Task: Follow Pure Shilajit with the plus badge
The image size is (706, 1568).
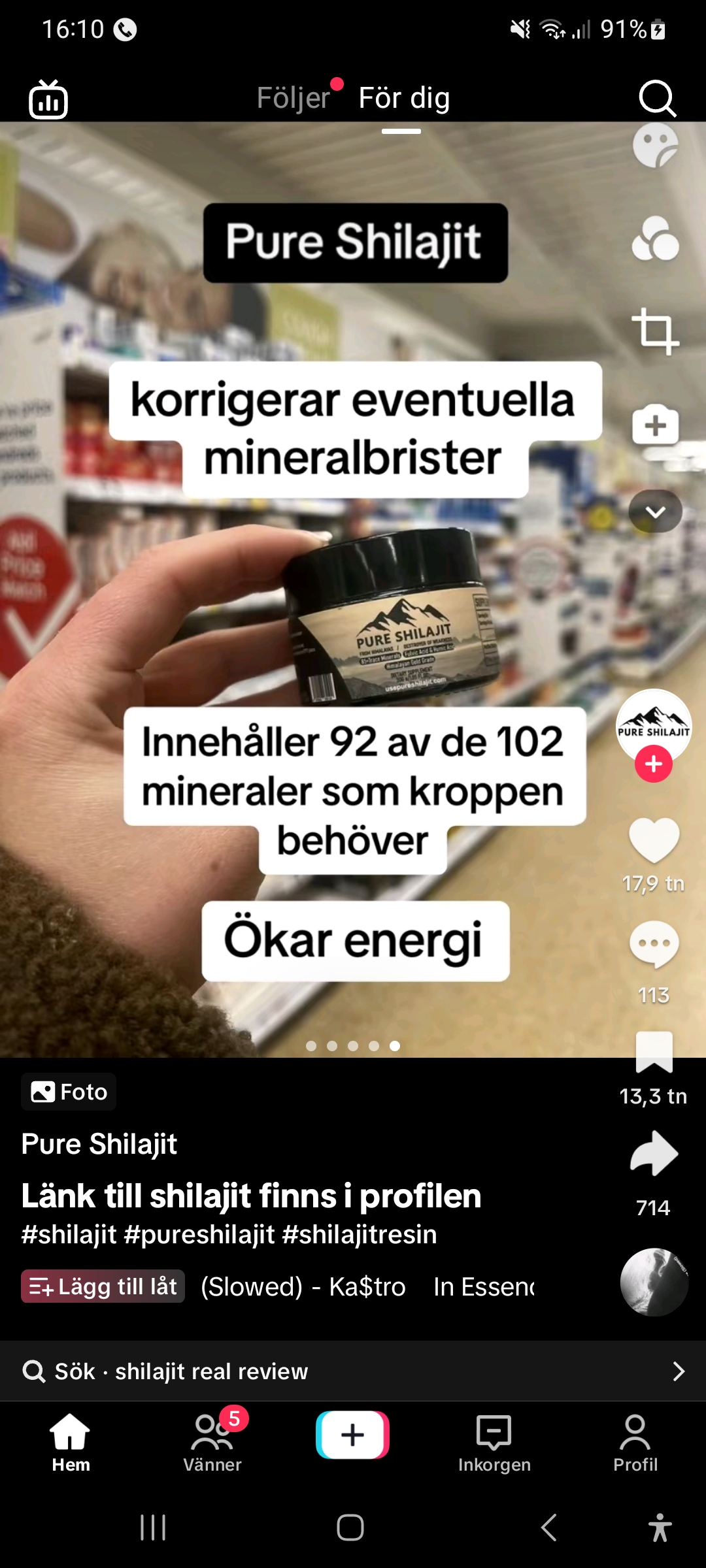Action: 654,764
